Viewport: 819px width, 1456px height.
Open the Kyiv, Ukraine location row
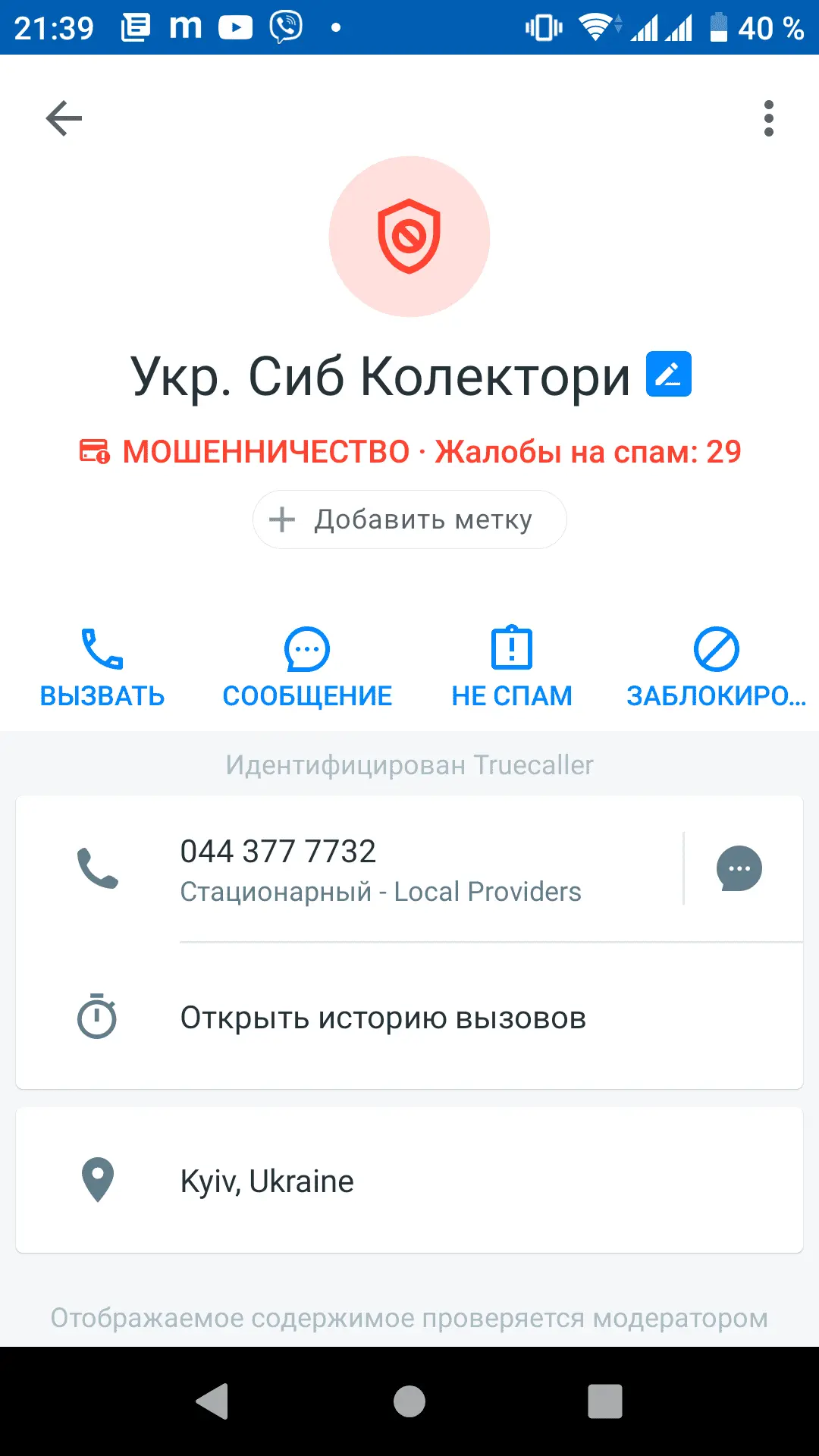coord(409,1181)
